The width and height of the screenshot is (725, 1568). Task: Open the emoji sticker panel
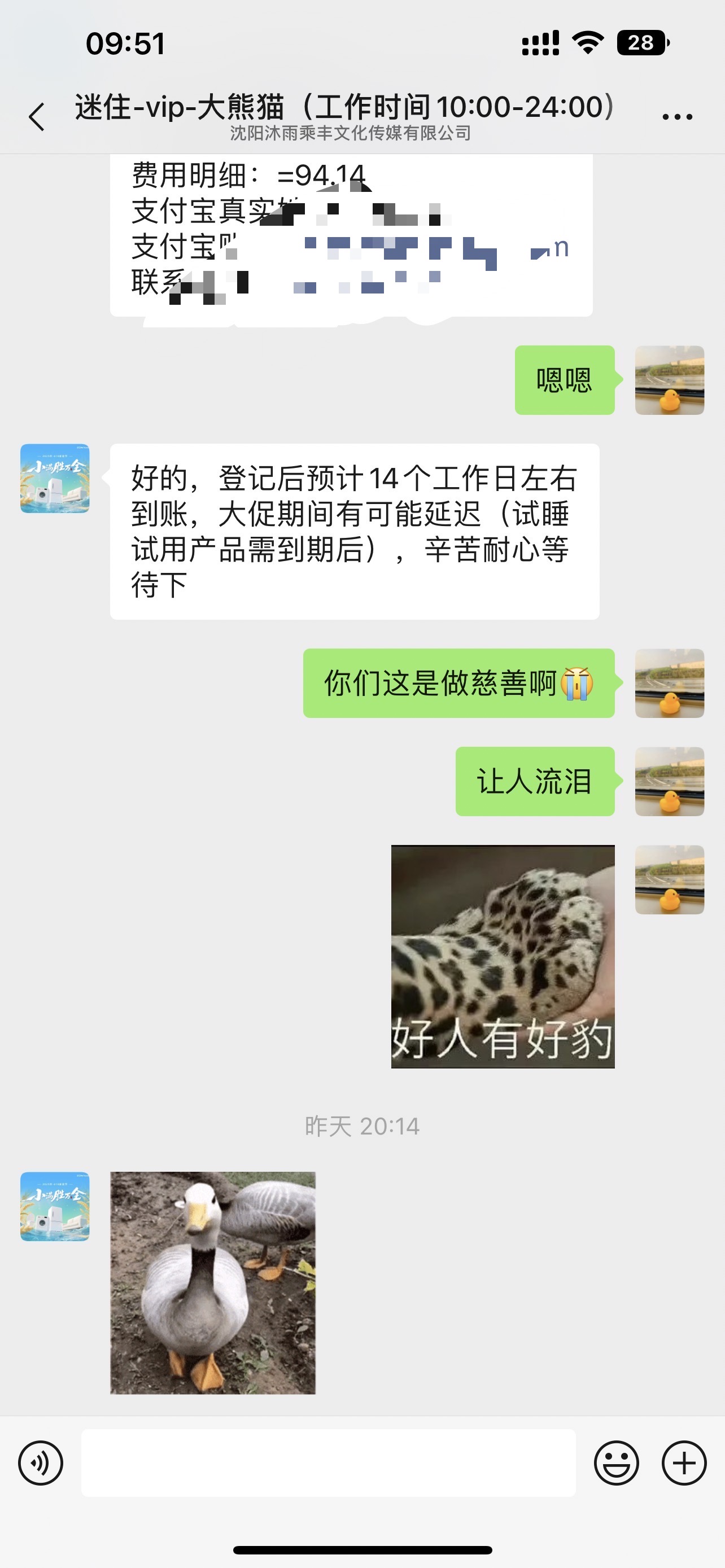(x=617, y=1464)
